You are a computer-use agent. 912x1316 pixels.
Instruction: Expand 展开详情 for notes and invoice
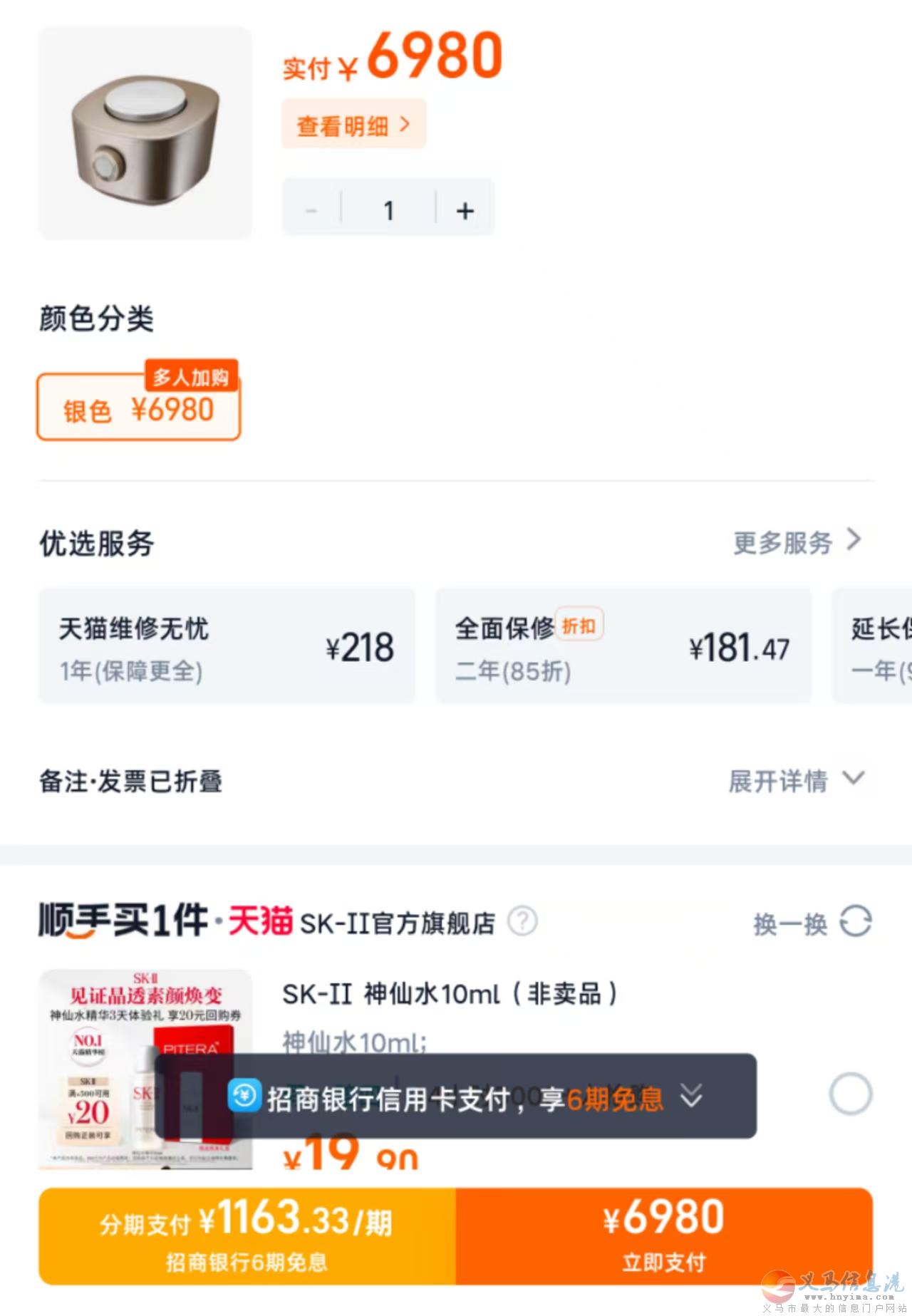click(x=796, y=780)
